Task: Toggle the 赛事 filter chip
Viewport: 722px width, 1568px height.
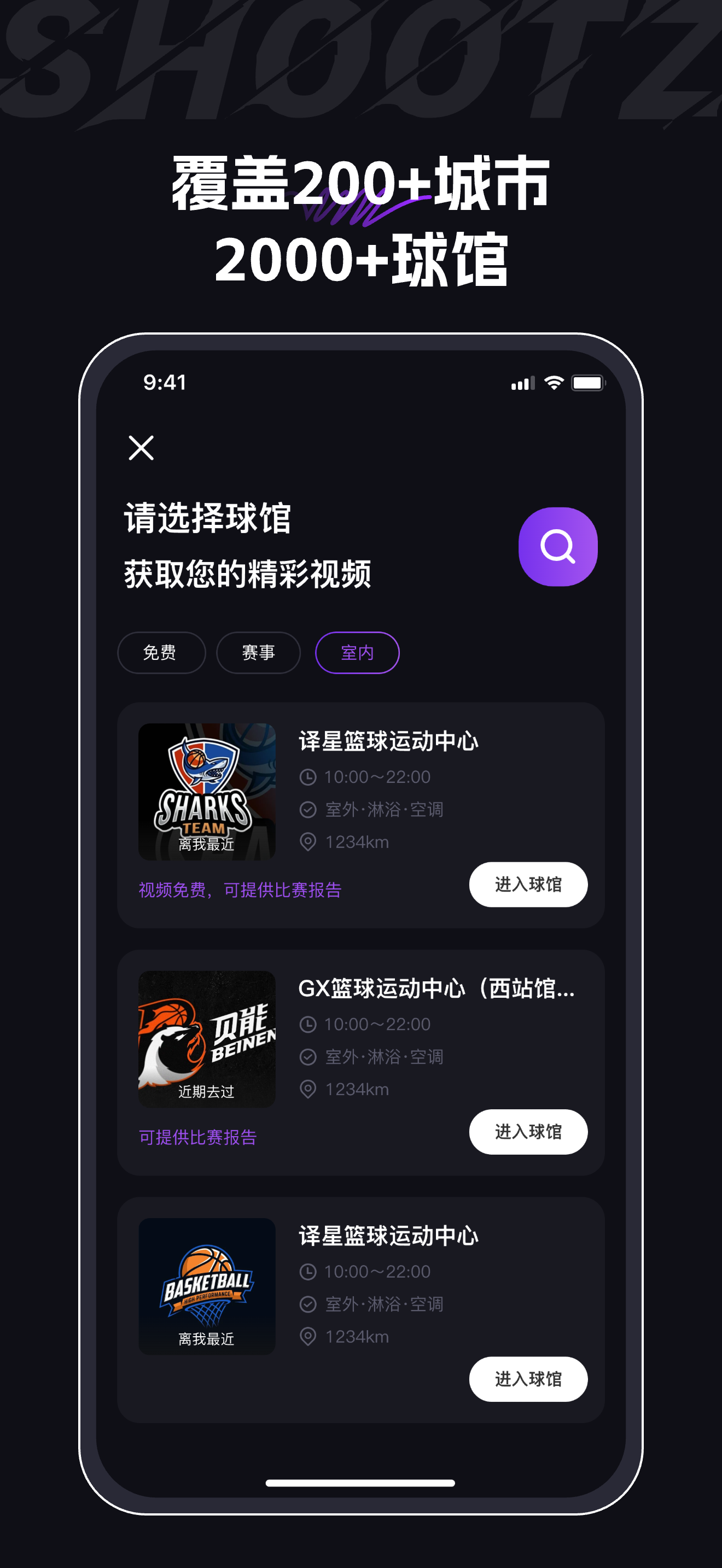Action: click(258, 653)
